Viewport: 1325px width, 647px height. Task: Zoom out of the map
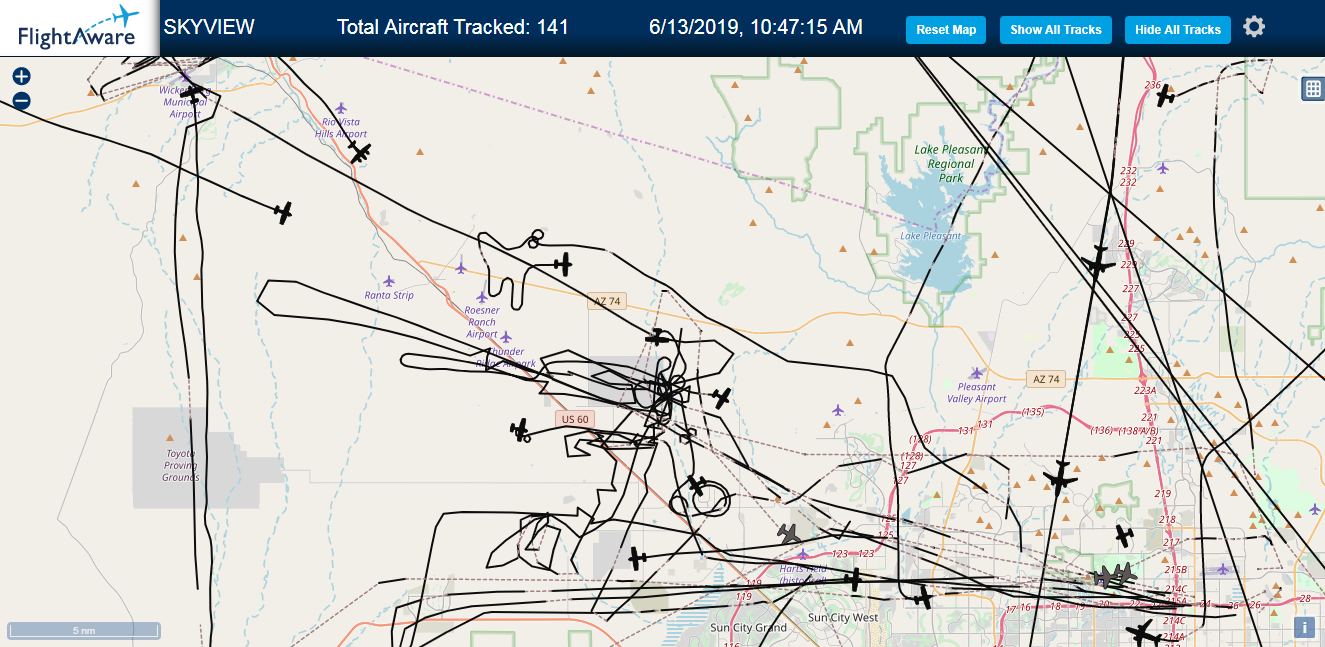tap(22, 100)
